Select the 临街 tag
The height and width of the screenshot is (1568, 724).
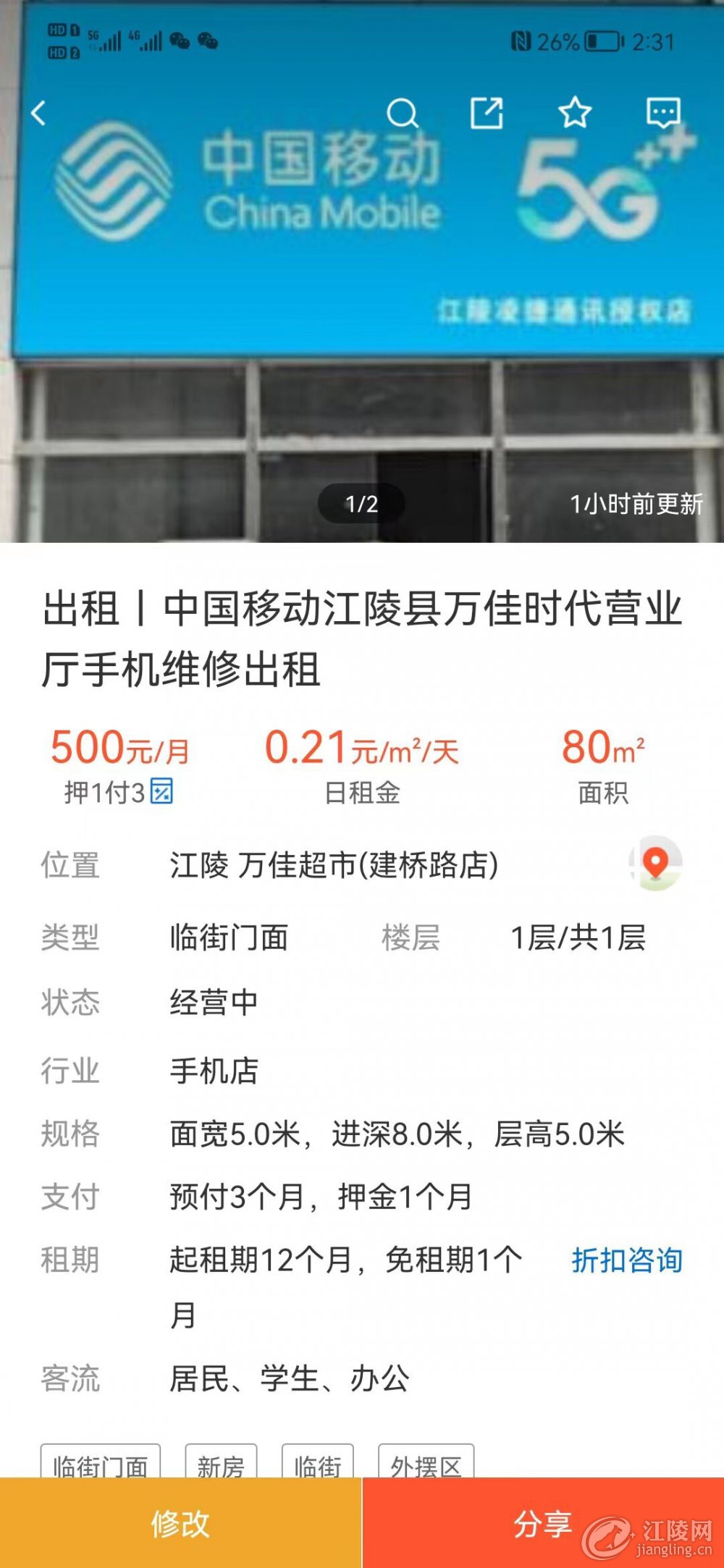click(317, 1462)
